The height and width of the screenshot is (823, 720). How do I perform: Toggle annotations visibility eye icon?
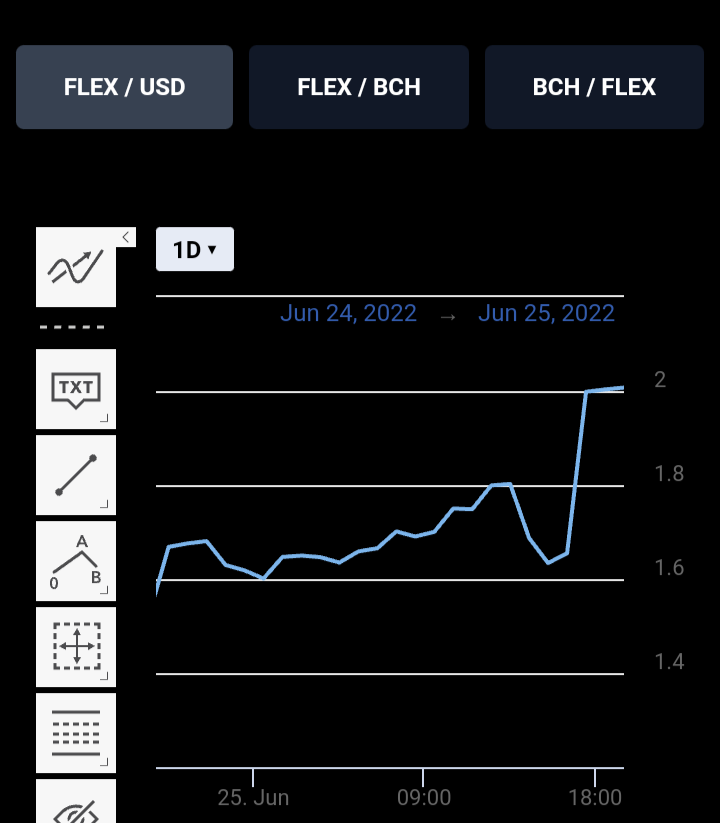point(76,801)
